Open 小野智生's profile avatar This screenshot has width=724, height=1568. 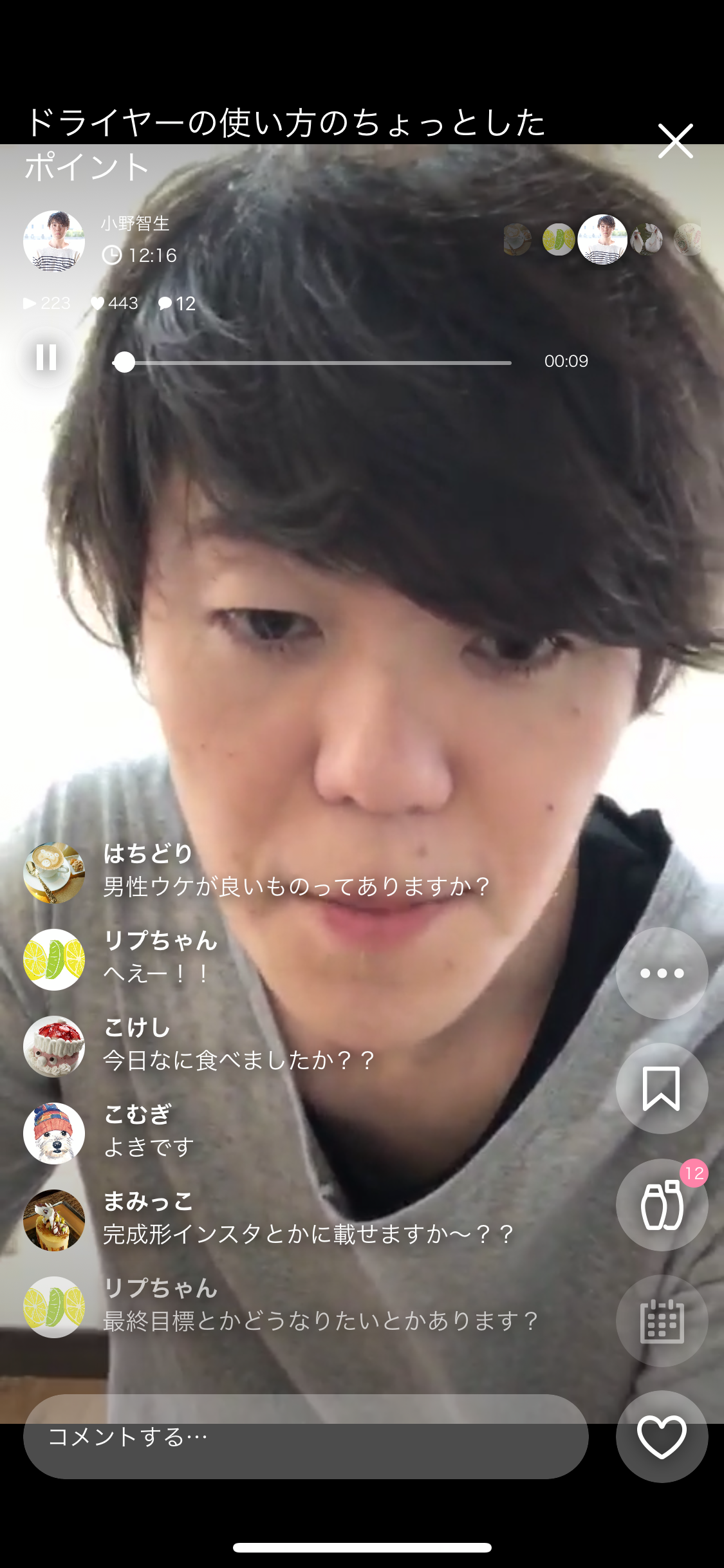pos(54,241)
